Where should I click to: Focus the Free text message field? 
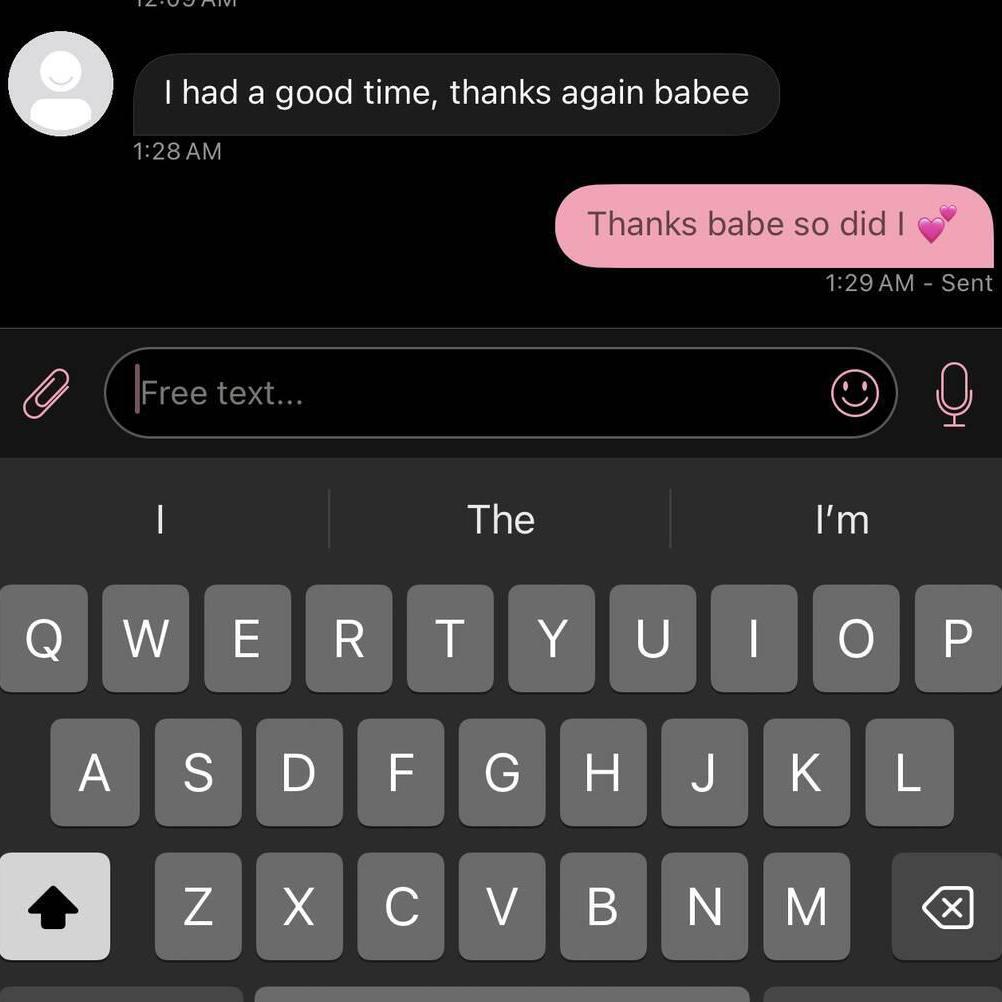[x=470, y=393]
